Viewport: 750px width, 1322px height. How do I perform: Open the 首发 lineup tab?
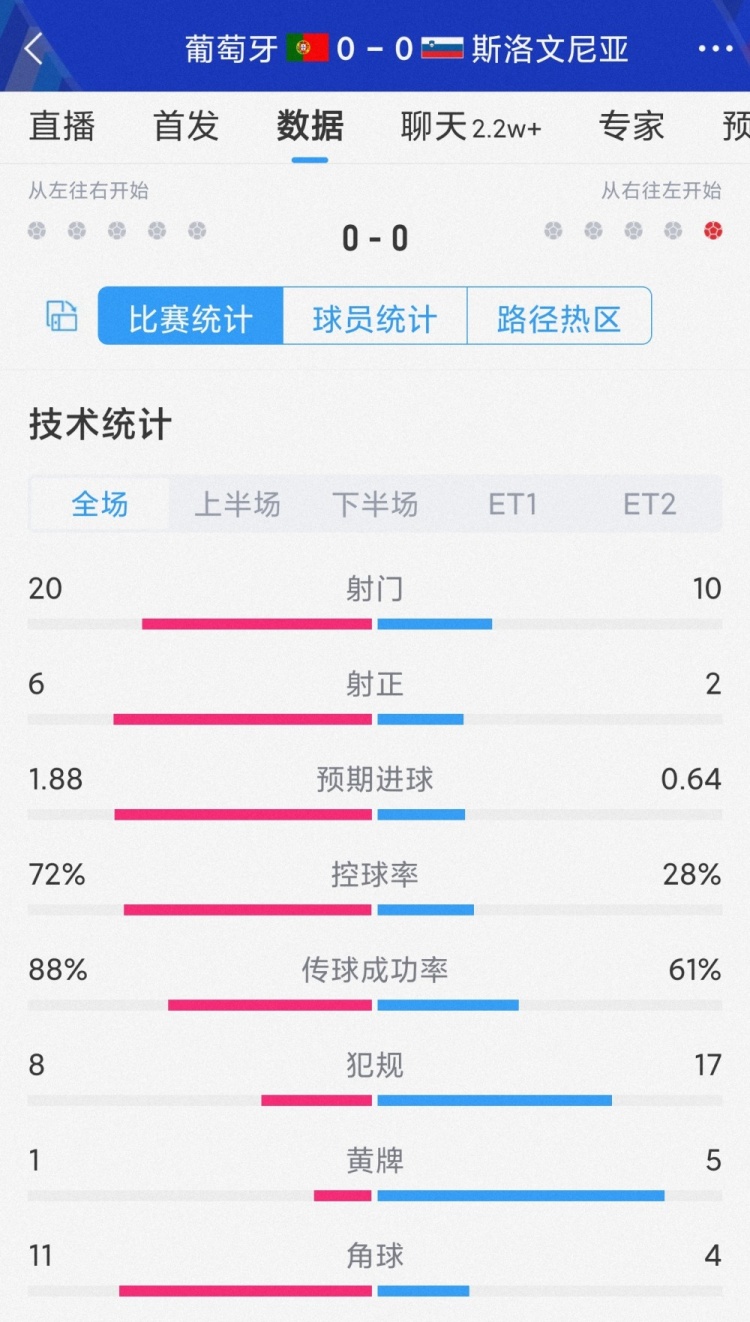tap(184, 126)
